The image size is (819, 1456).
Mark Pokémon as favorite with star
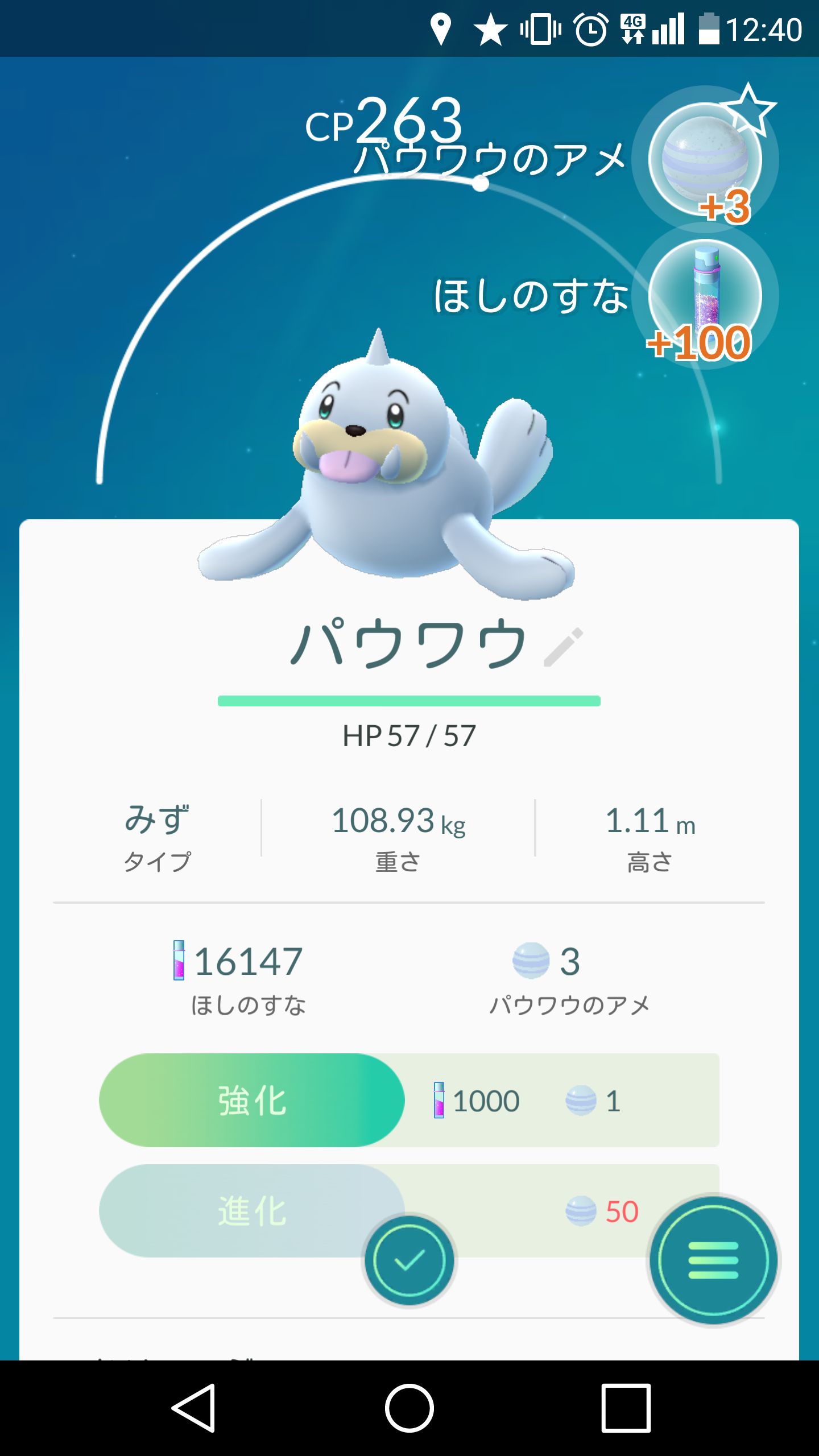pyautogui.click(x=748, y=110)
